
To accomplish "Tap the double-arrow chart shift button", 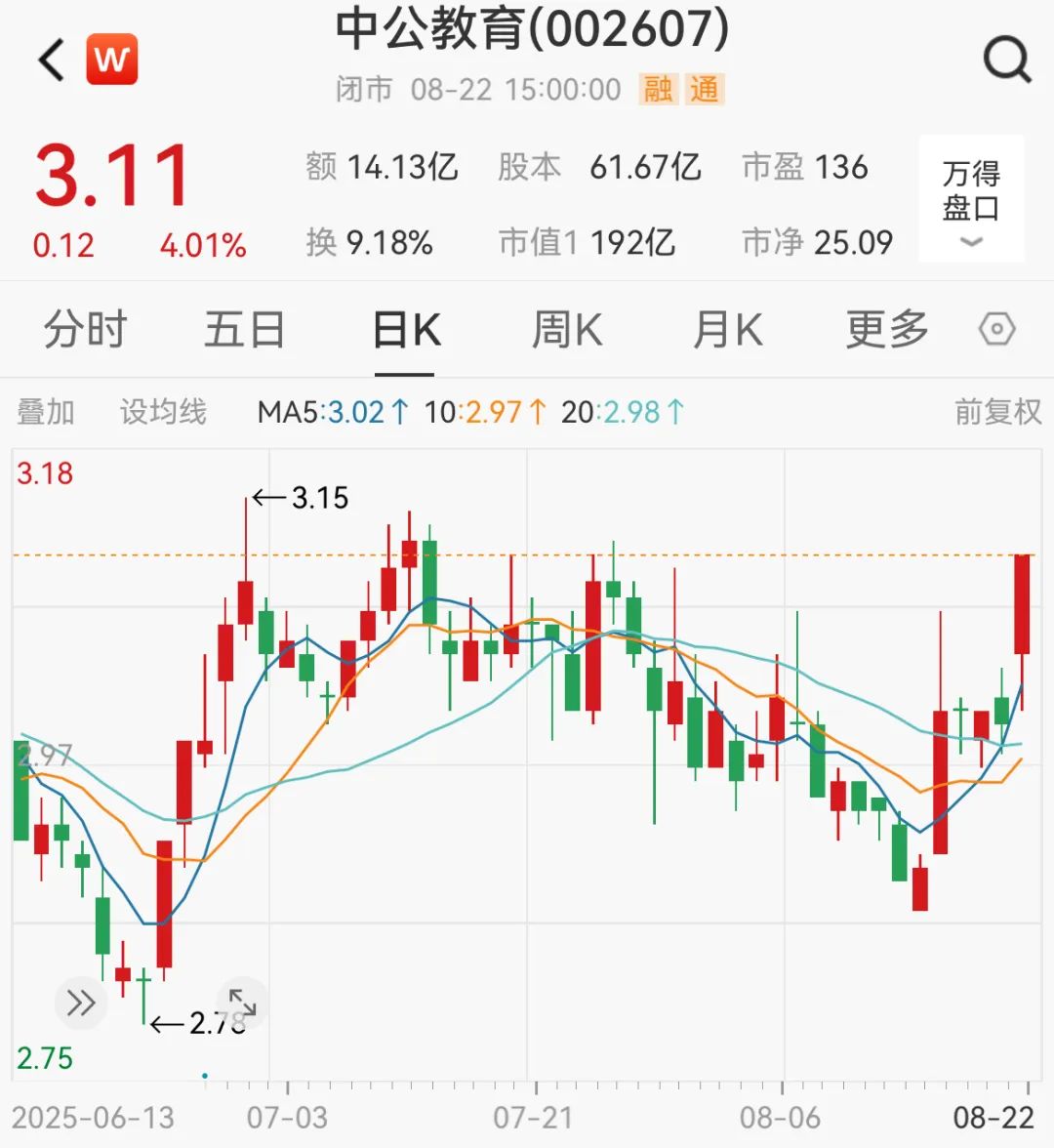I will pyautogui.click(x=80, y=1003).
